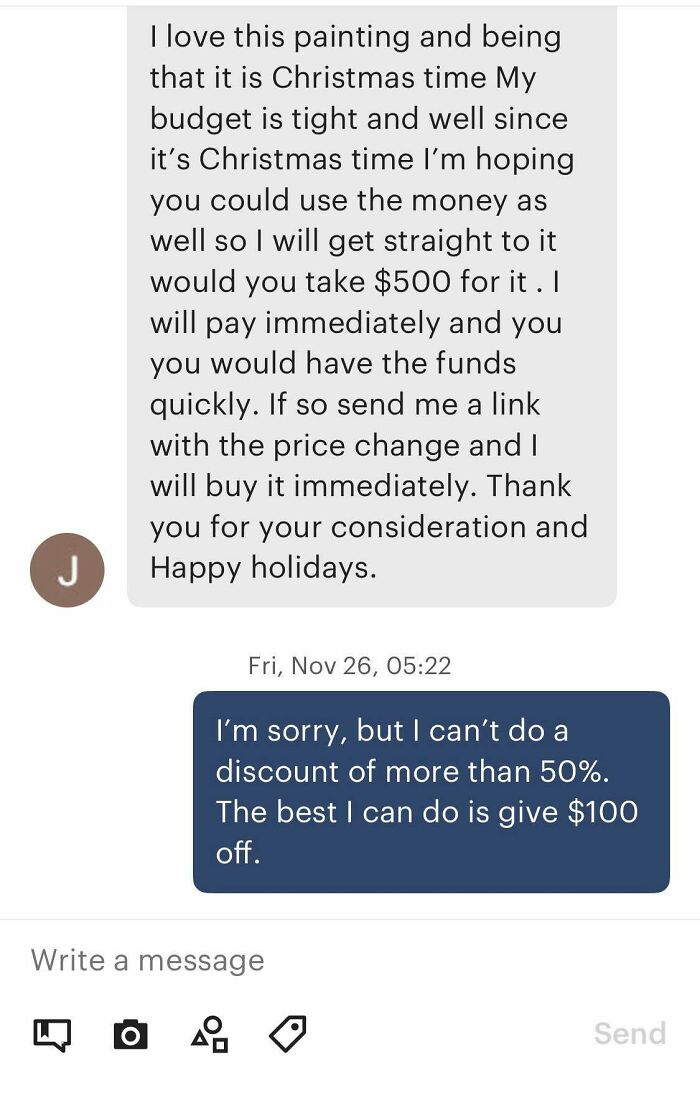Open buyer profile via the J avatar
Viewport: 700px width, 1103px height.
click(x=67, y=570)
